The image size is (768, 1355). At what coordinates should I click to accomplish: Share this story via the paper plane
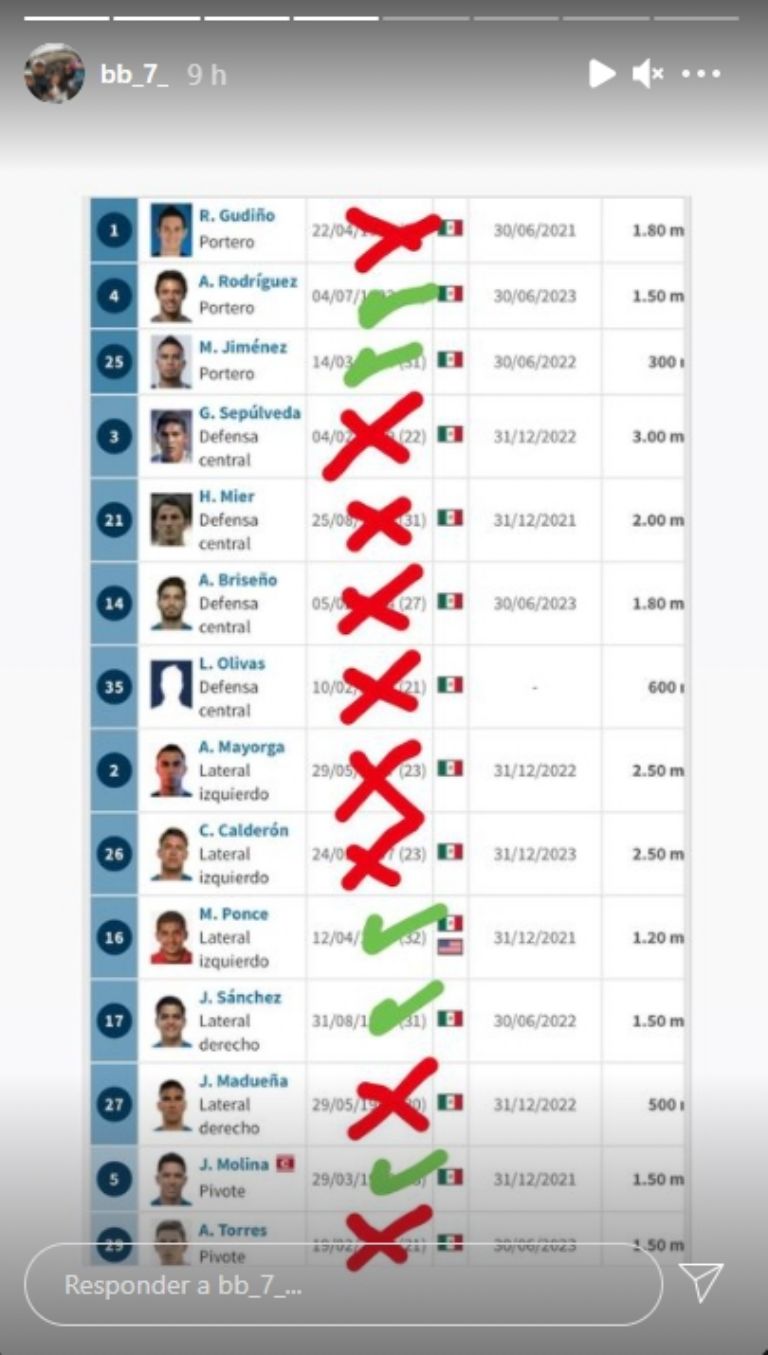701,1282
